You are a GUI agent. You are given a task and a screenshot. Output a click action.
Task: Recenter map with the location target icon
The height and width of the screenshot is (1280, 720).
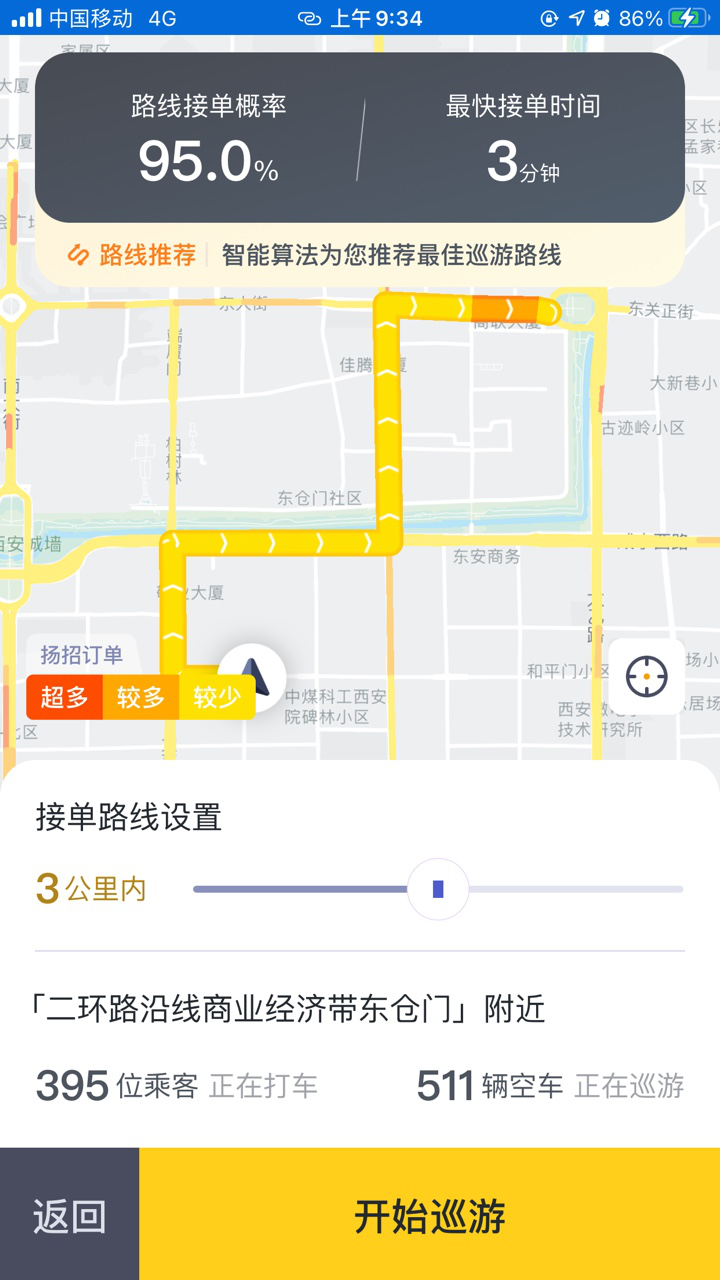[646, 677]
